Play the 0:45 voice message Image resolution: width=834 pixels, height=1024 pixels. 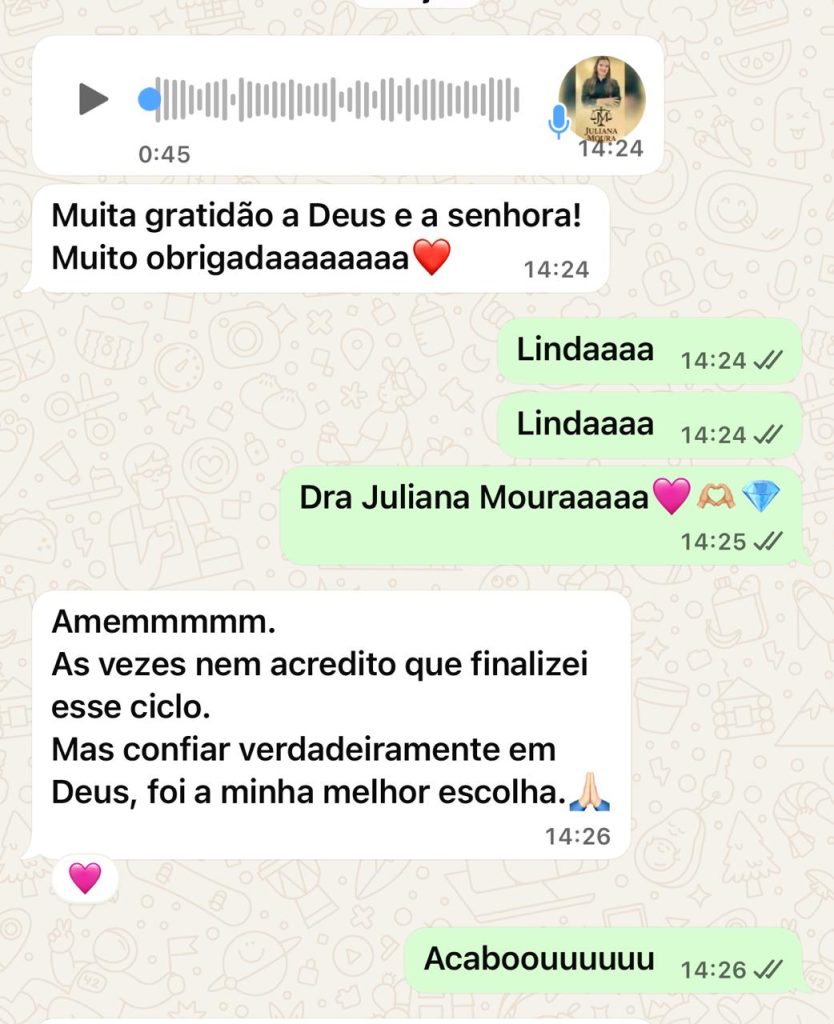point(93,99)
